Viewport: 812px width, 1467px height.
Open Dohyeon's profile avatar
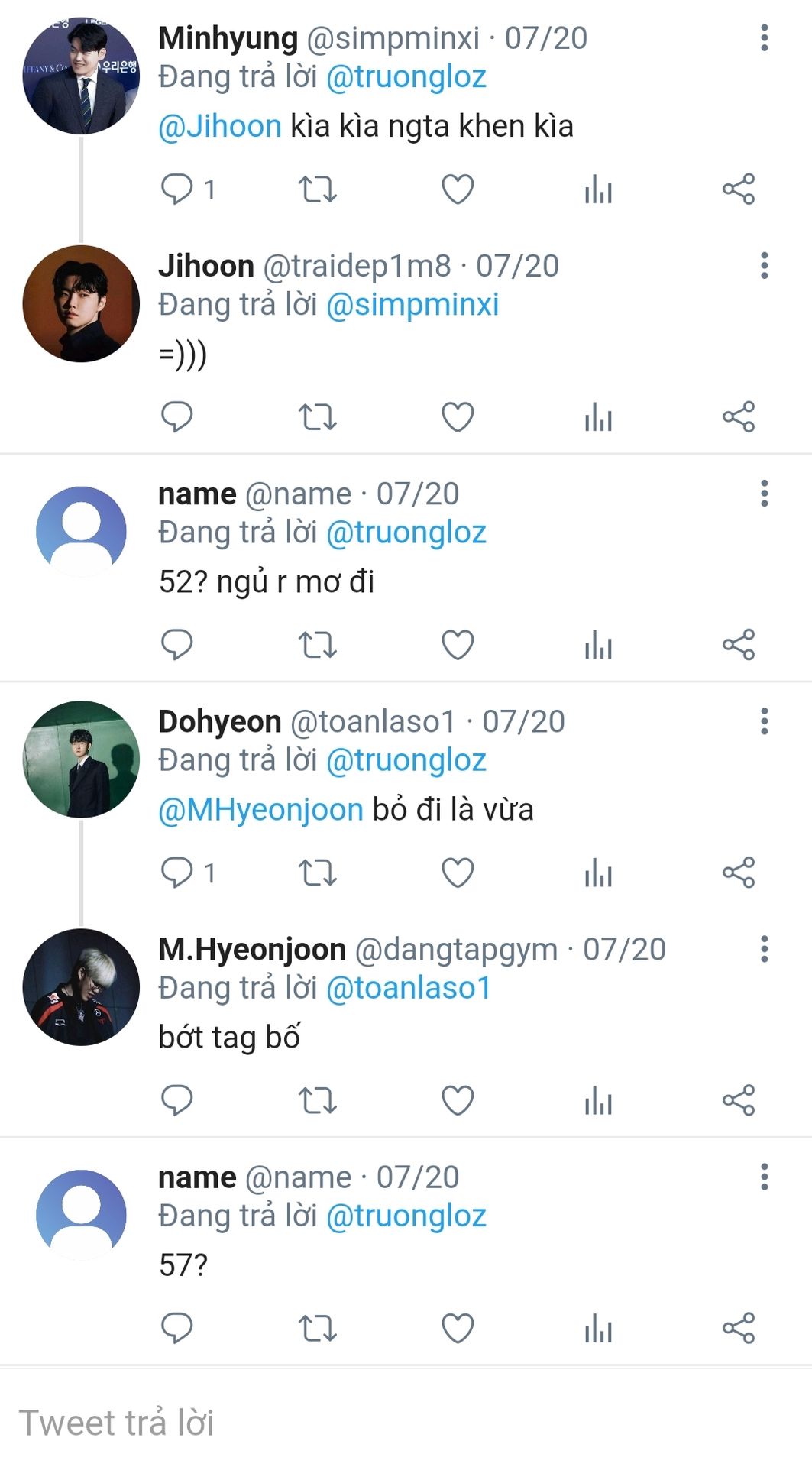(81, 759)
